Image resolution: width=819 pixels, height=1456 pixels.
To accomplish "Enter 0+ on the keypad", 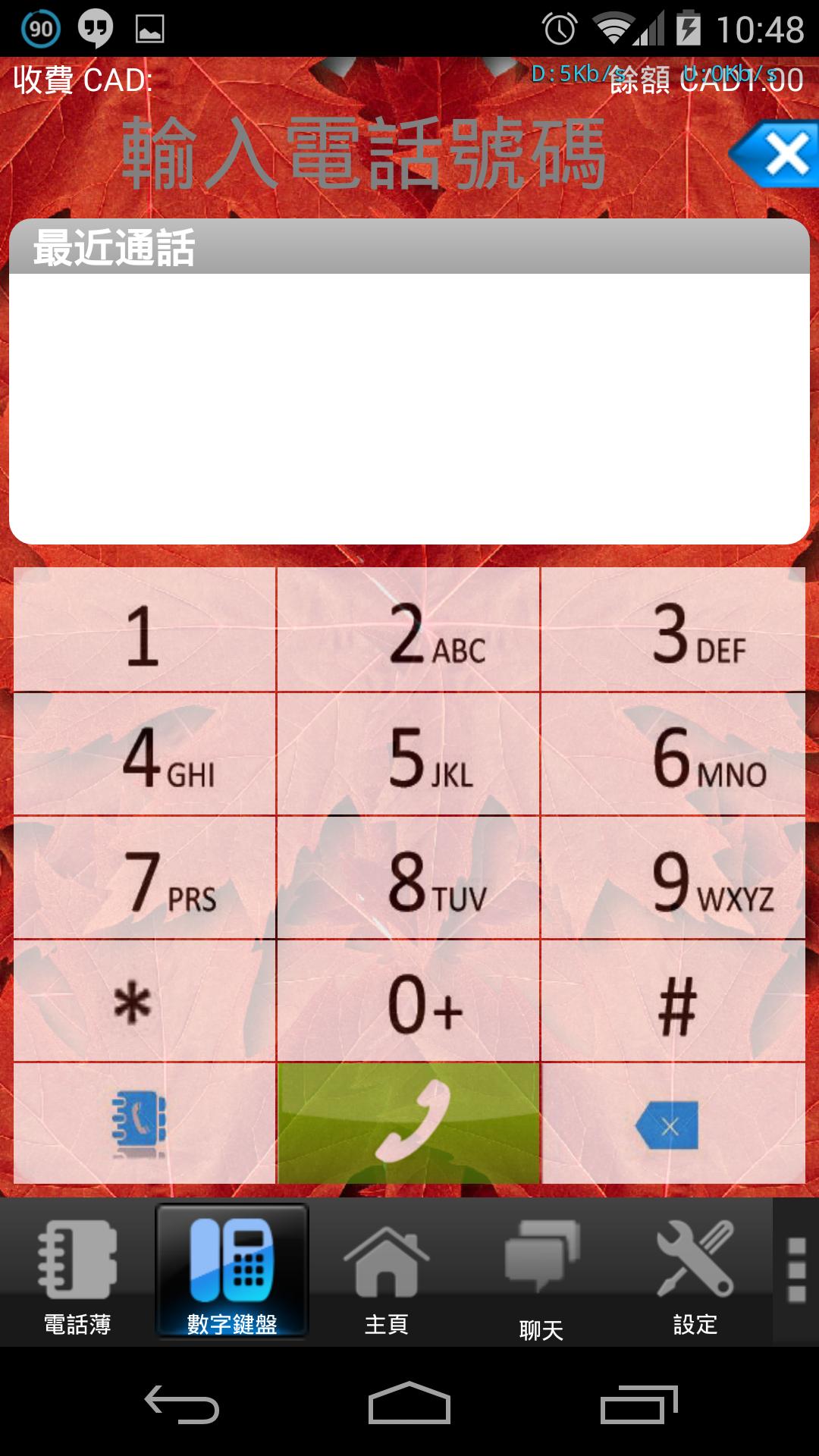I will point(408,1002).
